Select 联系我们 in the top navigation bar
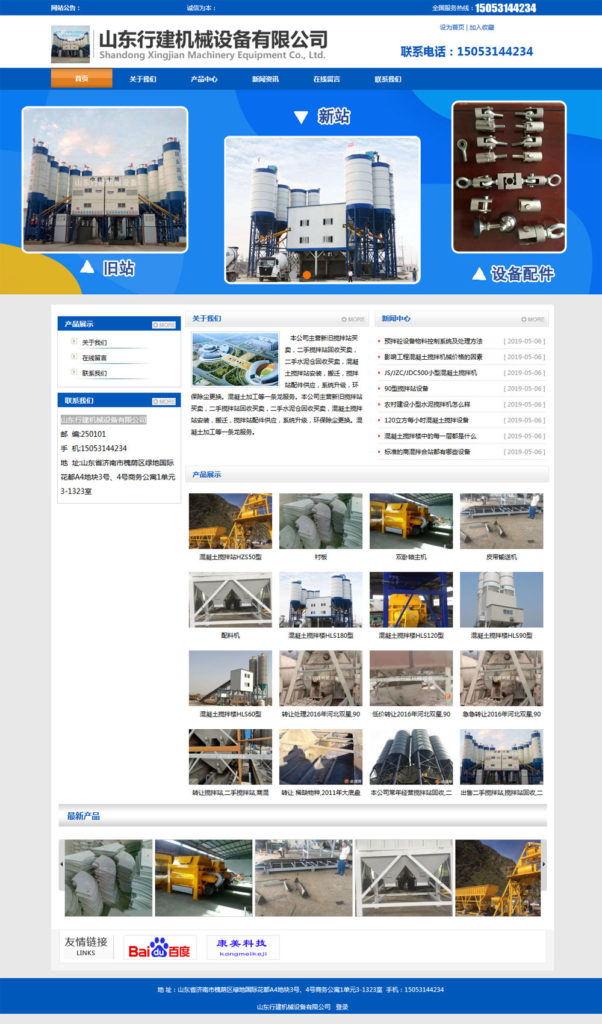Screen dimensions: 602x1024 coord(388,78)
